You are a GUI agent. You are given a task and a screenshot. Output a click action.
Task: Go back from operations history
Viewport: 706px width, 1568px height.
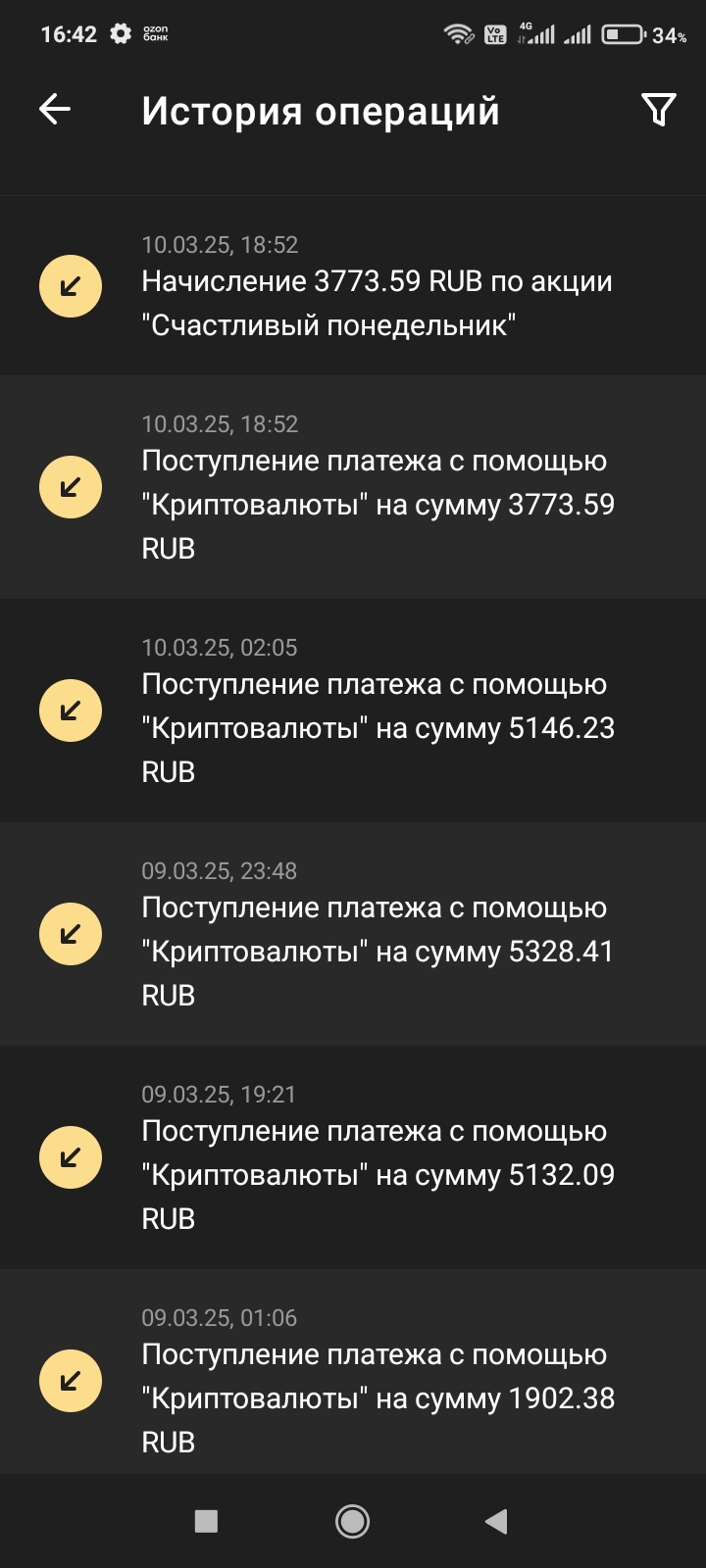55,110
